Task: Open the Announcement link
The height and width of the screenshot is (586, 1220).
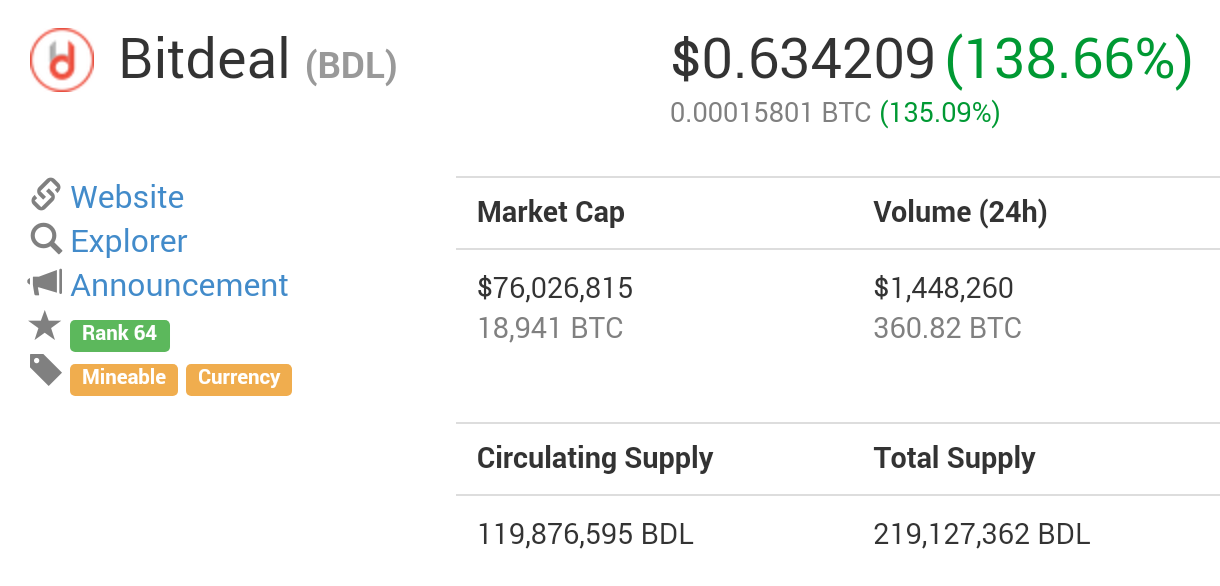Action: click(x=179, y=285)
